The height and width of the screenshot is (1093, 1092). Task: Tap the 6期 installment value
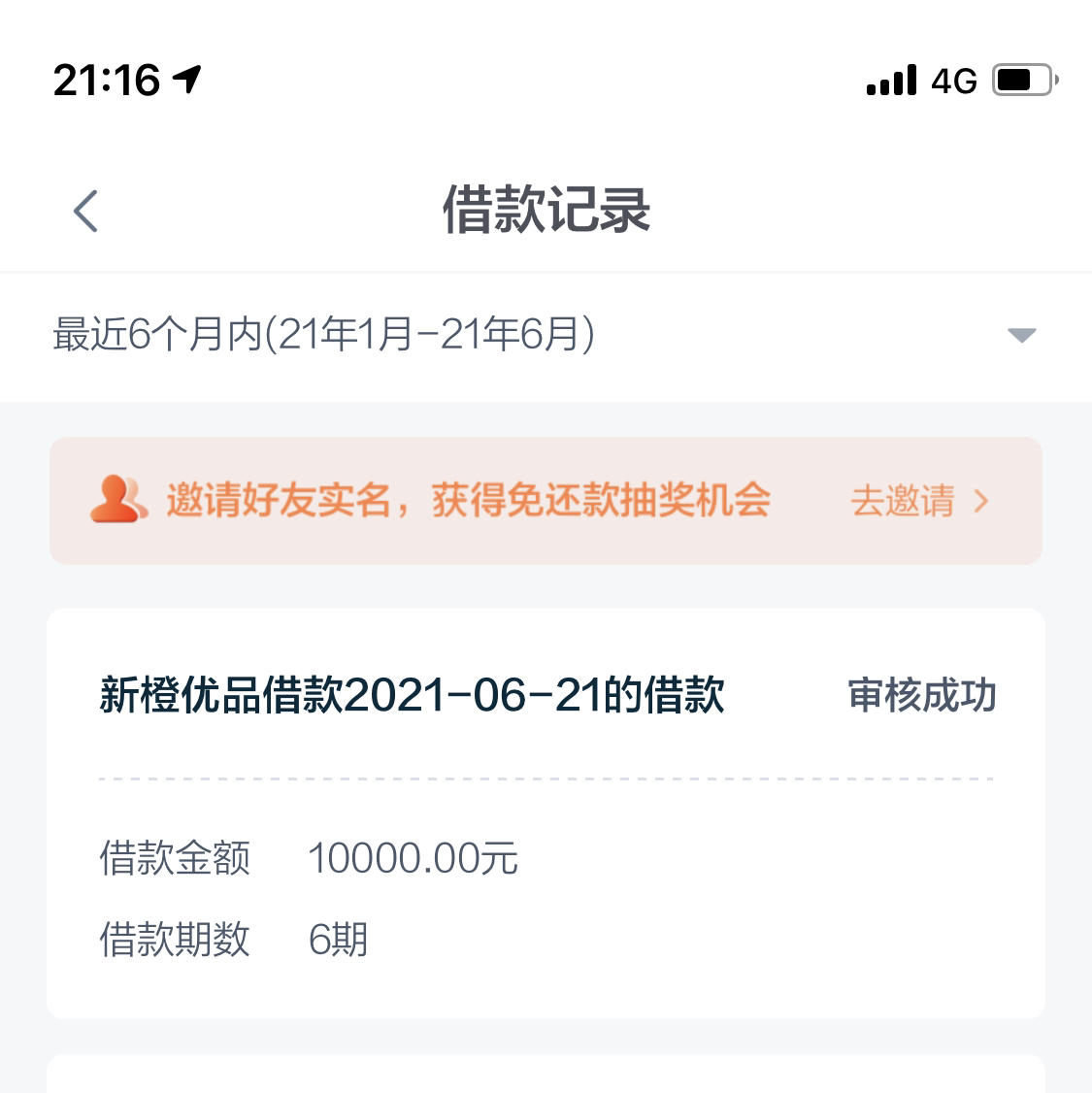click(339, 940)
